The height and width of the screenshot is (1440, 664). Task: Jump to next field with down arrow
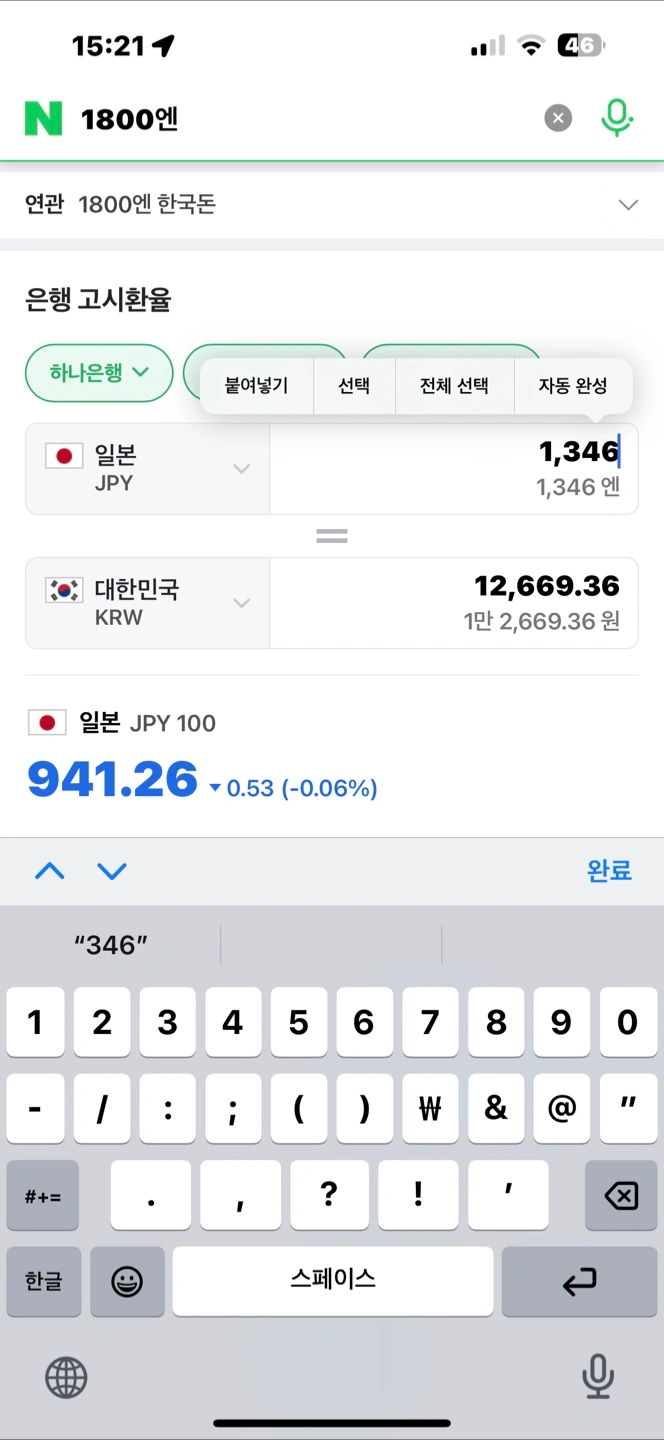(112, 871)
